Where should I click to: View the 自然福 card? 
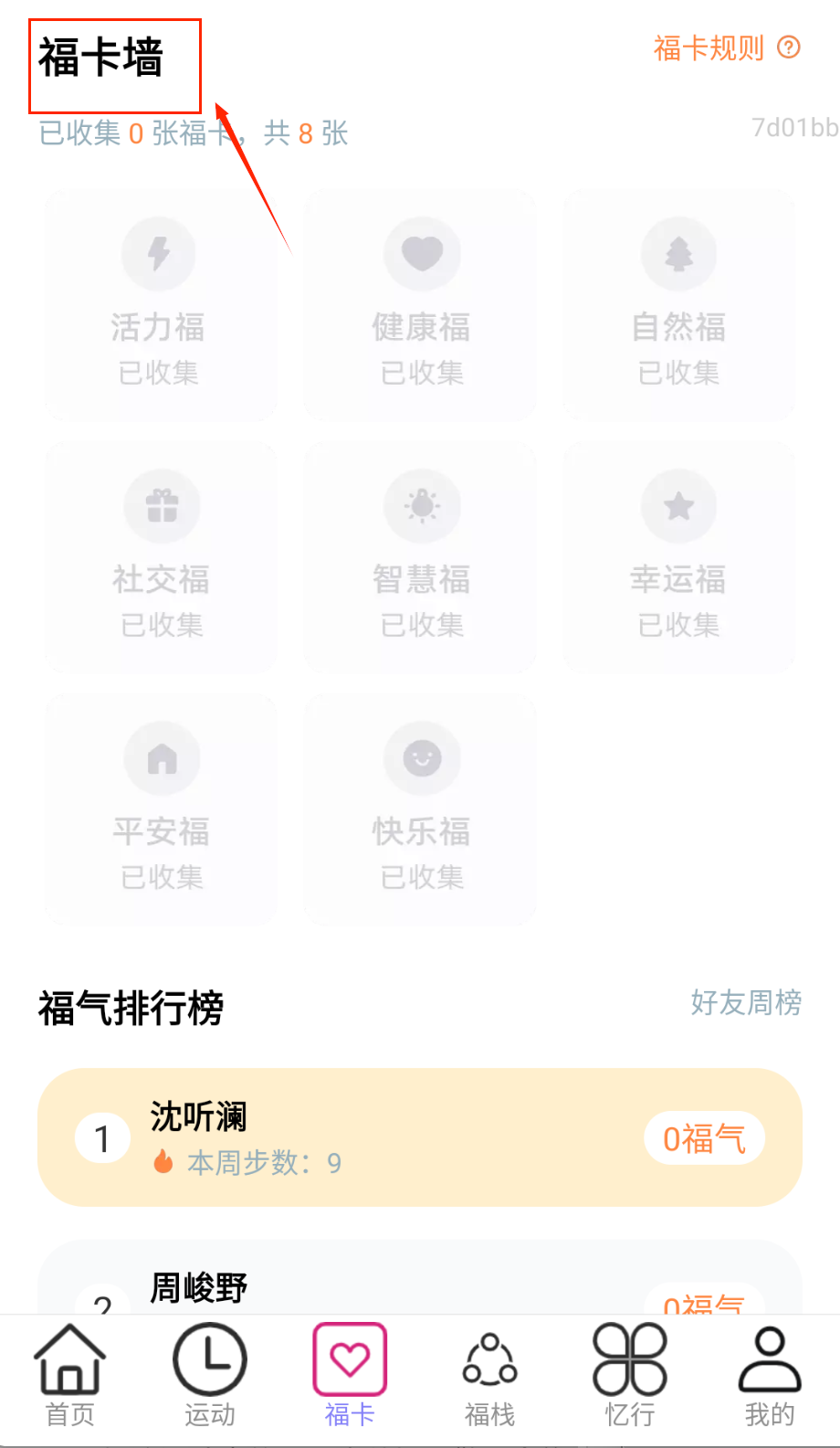[679, 306]
